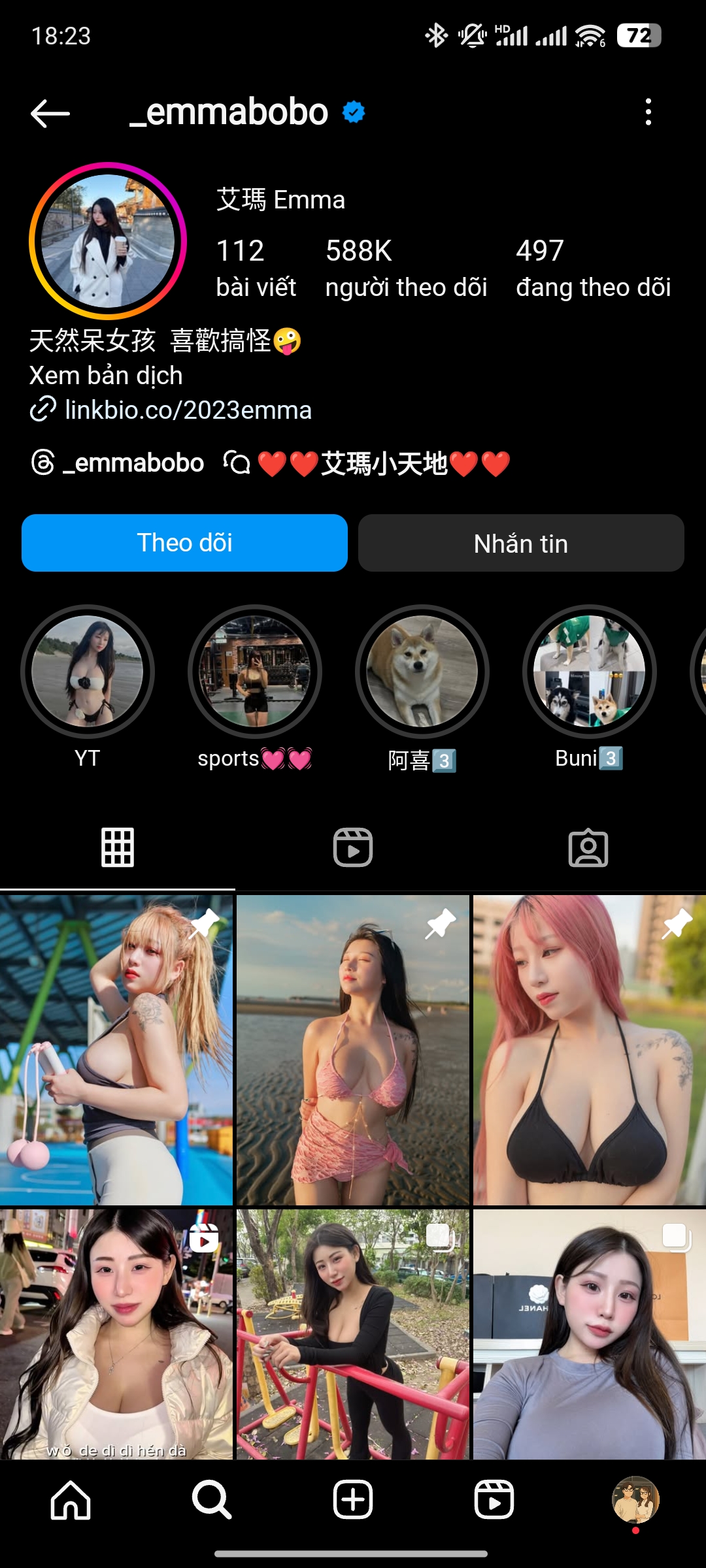Switch to the tagged photos tab

point(588,847)
